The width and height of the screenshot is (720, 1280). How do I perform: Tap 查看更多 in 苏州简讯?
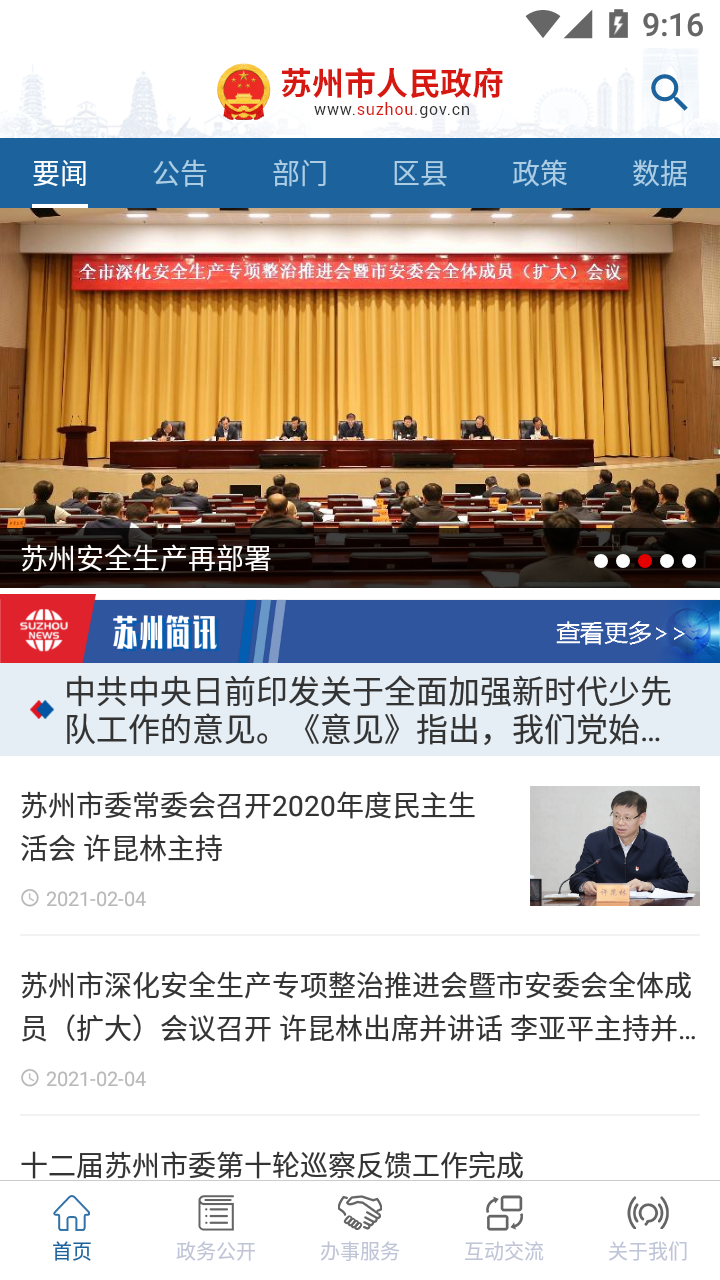(620, 633)
